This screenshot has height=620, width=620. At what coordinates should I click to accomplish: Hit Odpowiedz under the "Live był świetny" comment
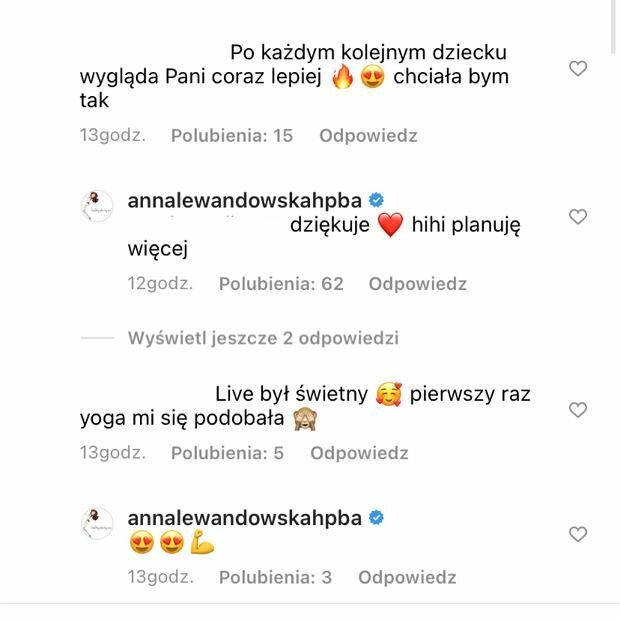(x=359, y=453)
